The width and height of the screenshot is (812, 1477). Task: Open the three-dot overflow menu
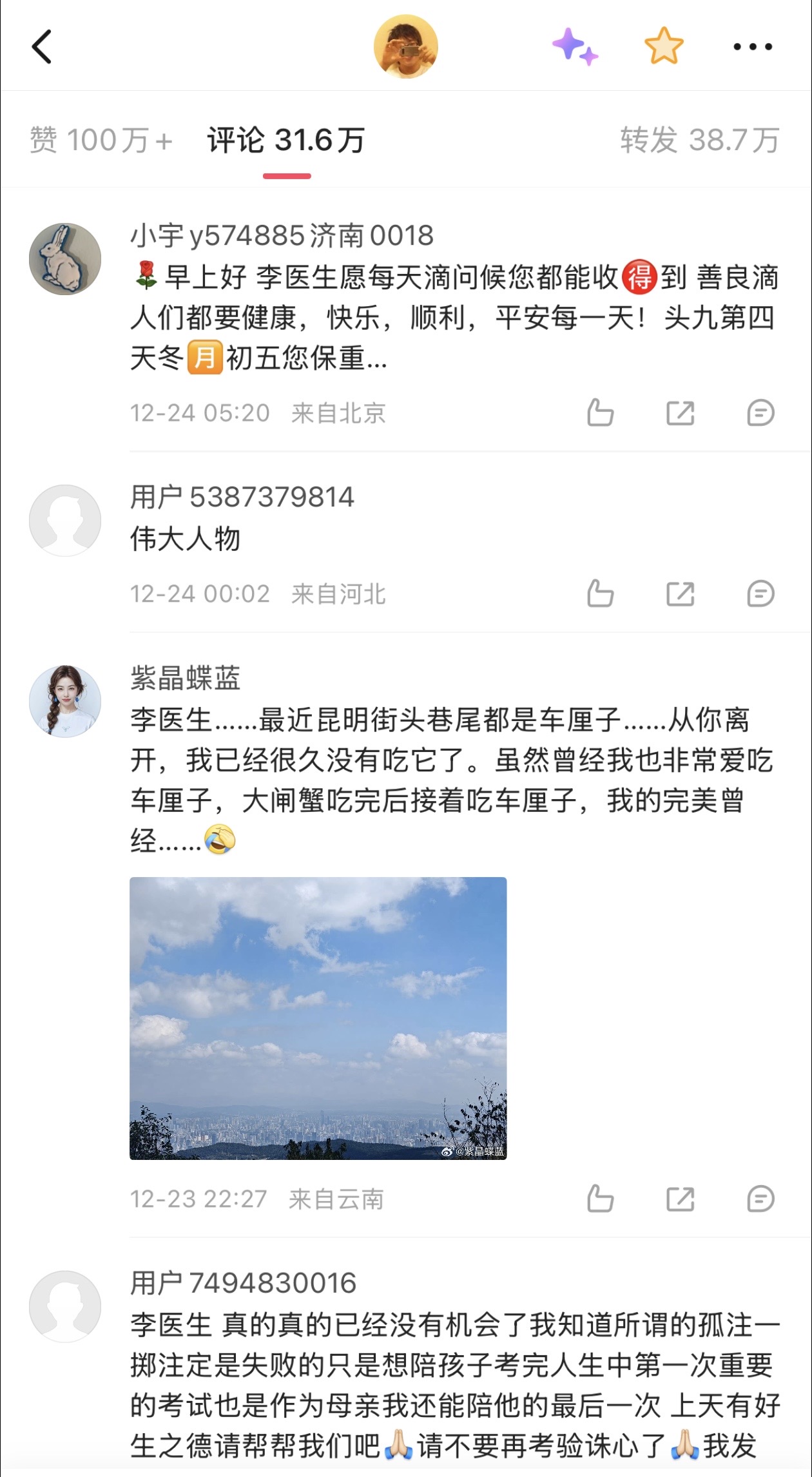click(x=752, y=47)
